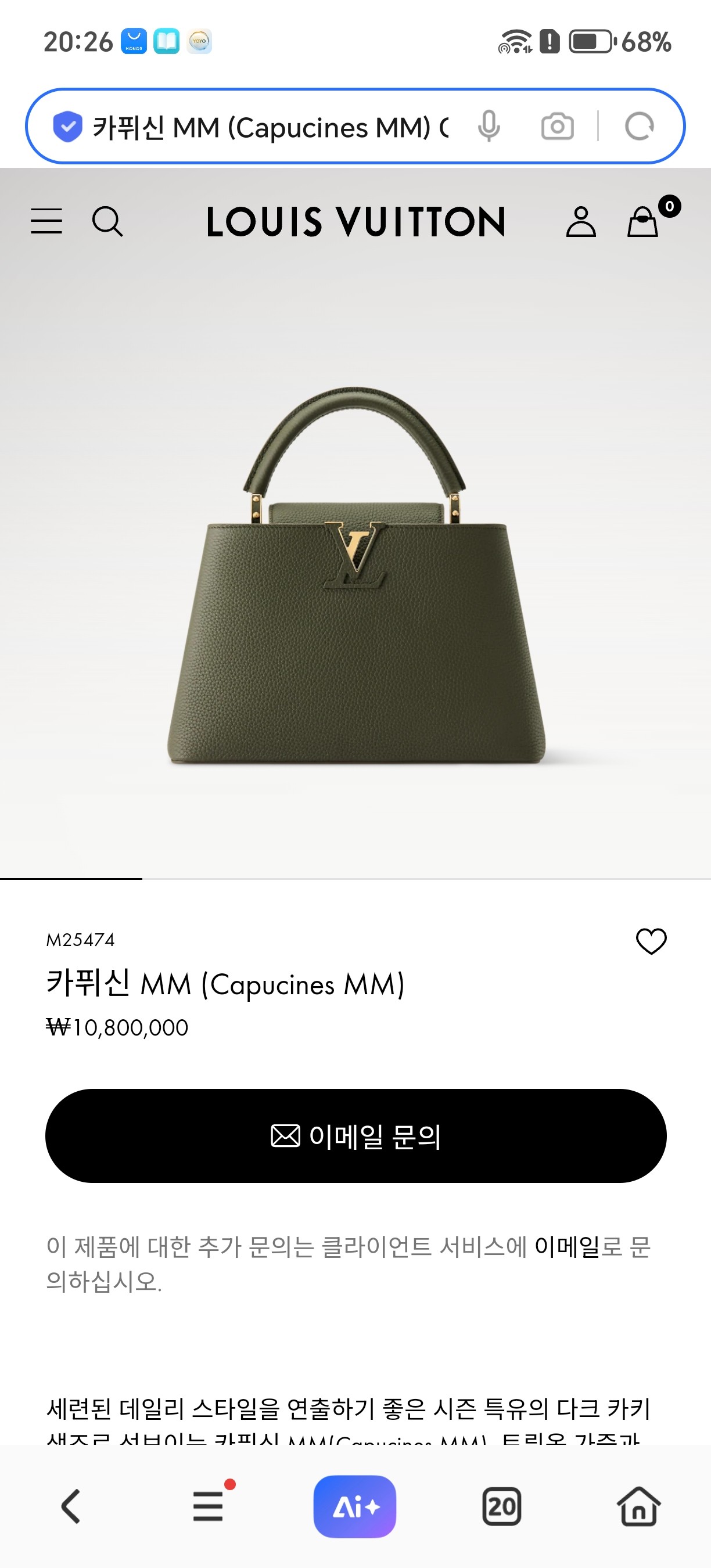The image size is (711, 1568).
Task: Open the account profile icon
Action: (583, 222)
